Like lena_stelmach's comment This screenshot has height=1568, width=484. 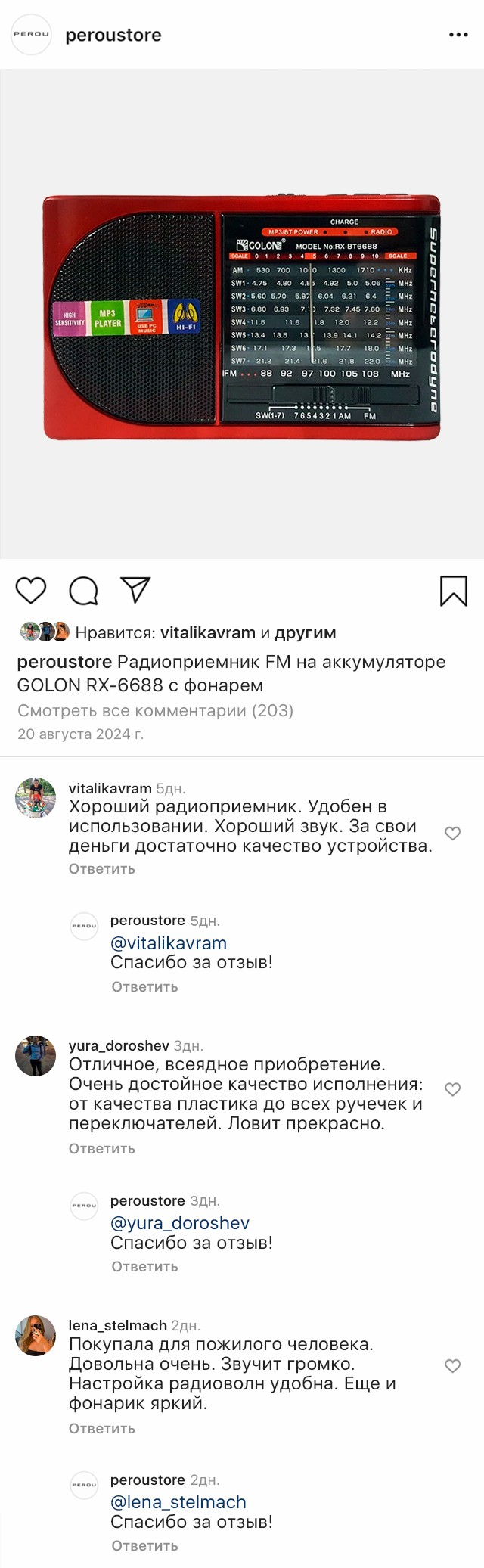pyautogui.click(x=452, y=1366)
